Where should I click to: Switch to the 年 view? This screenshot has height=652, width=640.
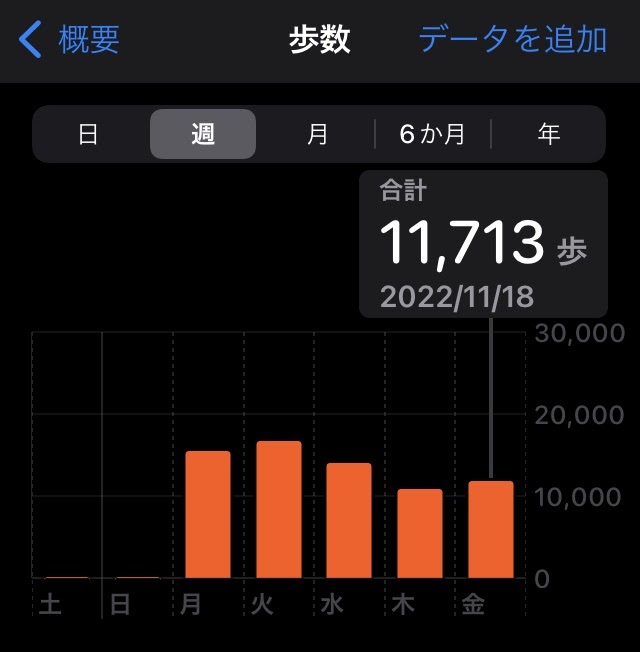click(x=548, y=134)
